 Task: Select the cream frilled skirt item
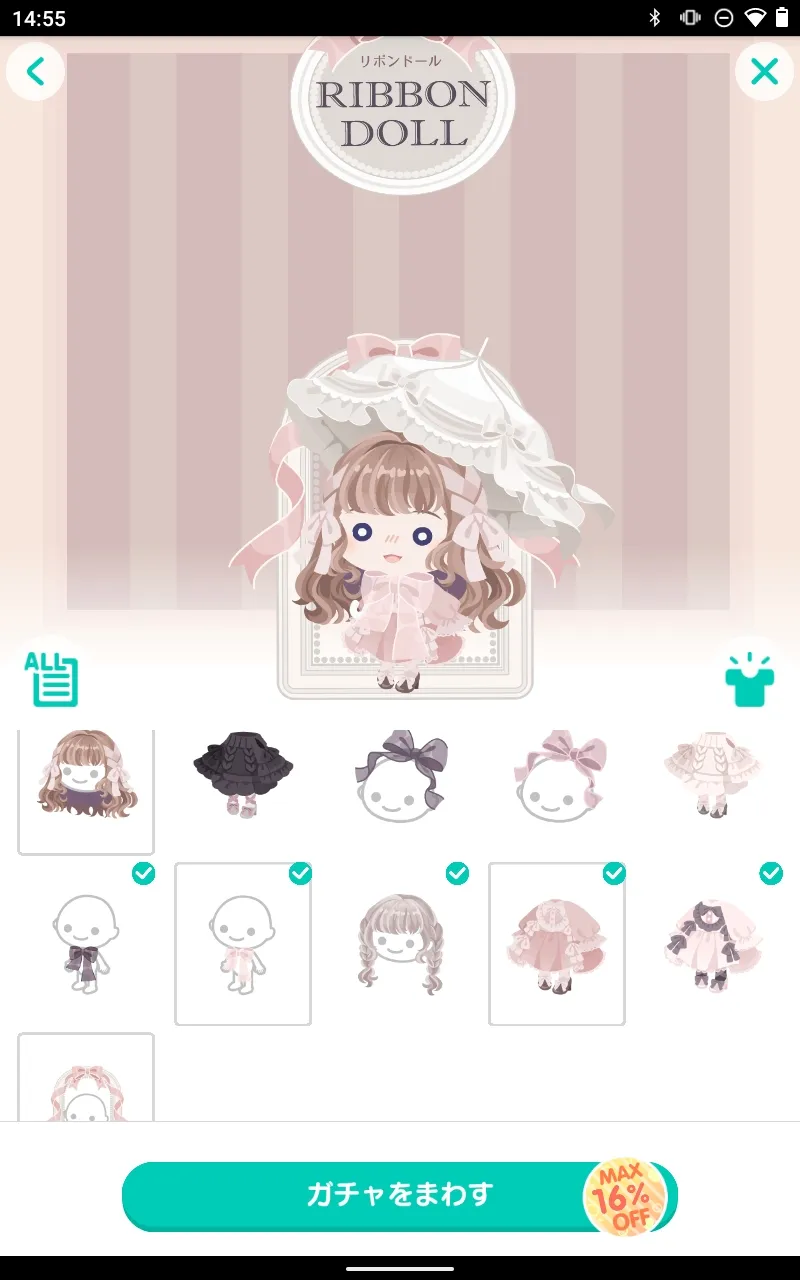714,775
